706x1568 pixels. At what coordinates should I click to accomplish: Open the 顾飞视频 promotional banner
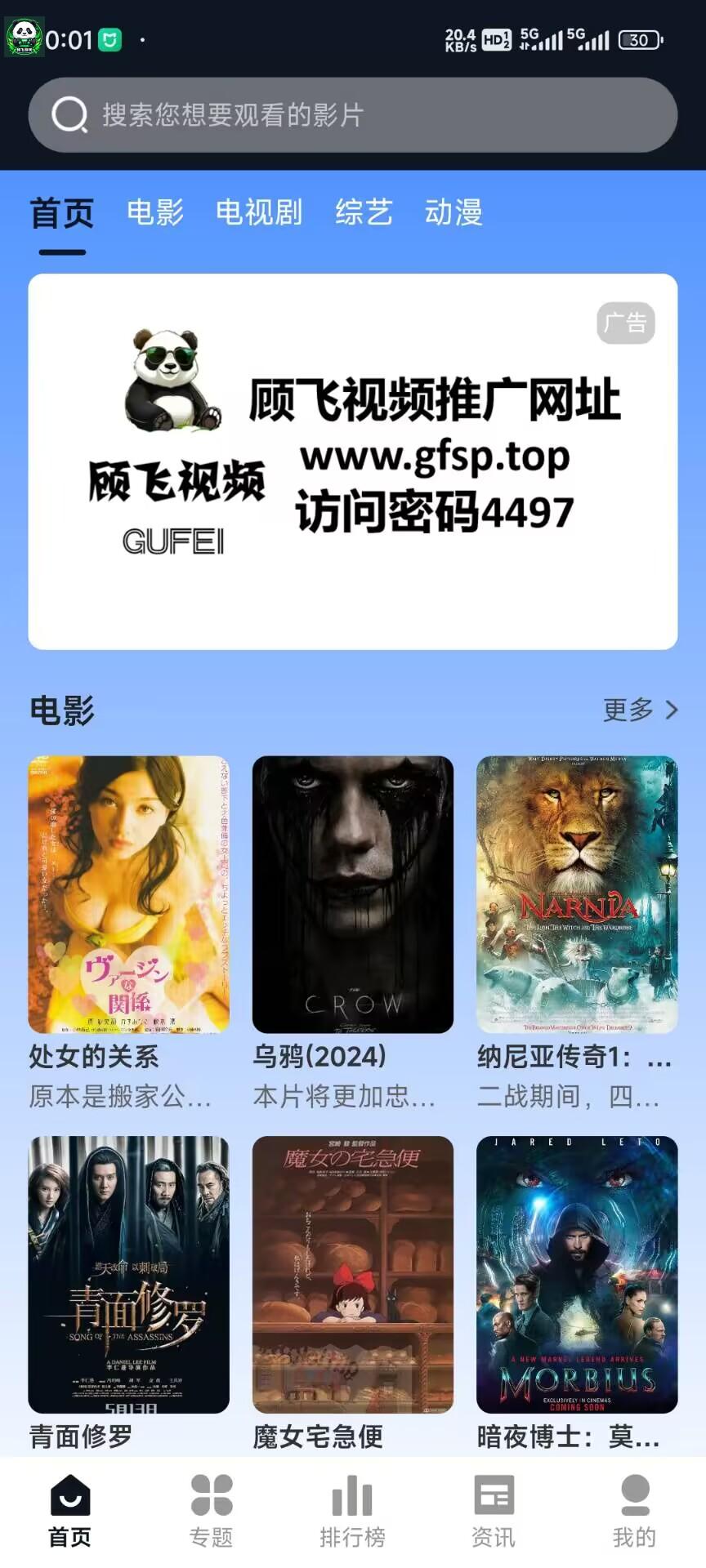coord(353,461)
